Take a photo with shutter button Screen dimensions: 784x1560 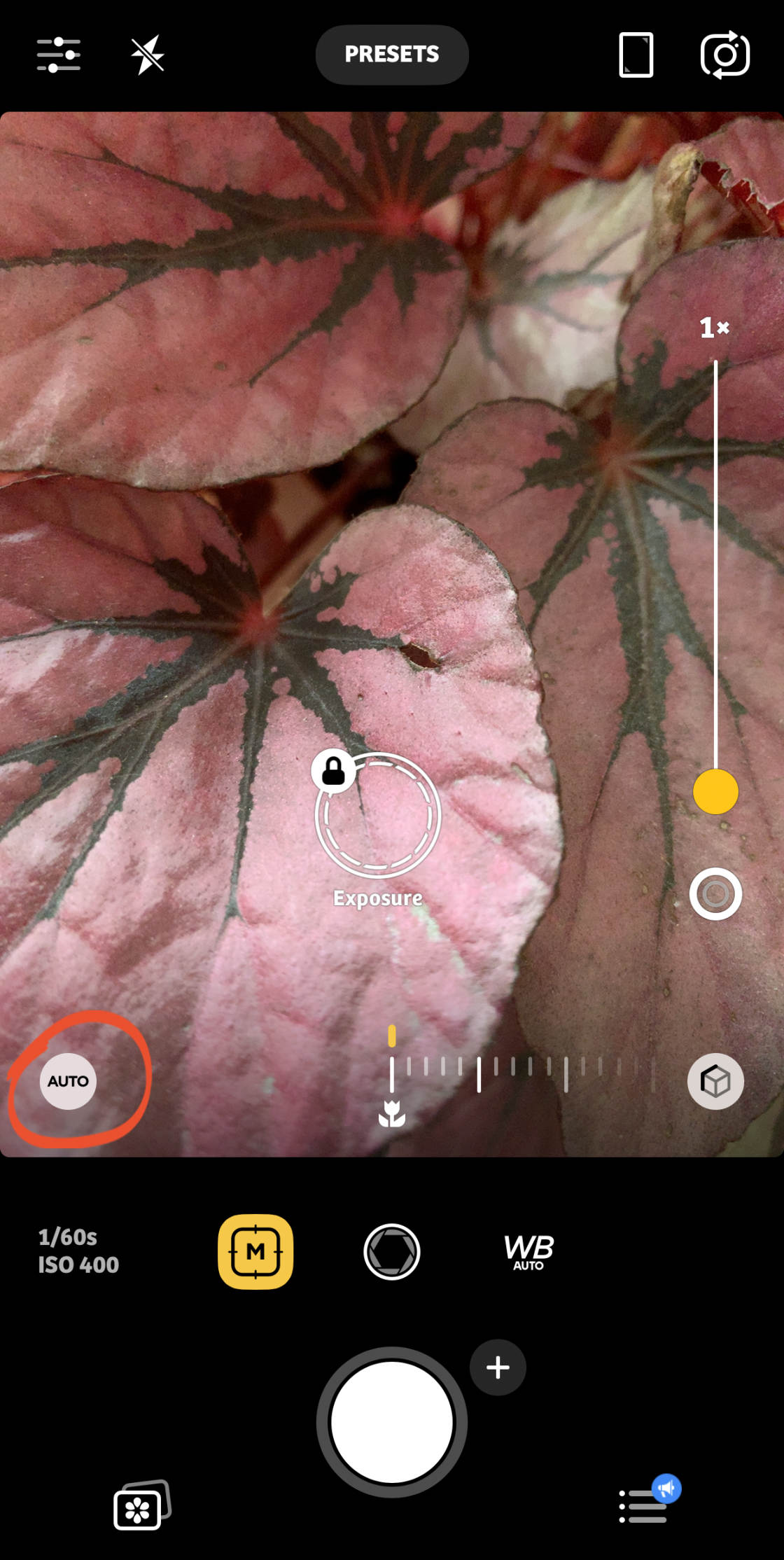pos(392,1422)
